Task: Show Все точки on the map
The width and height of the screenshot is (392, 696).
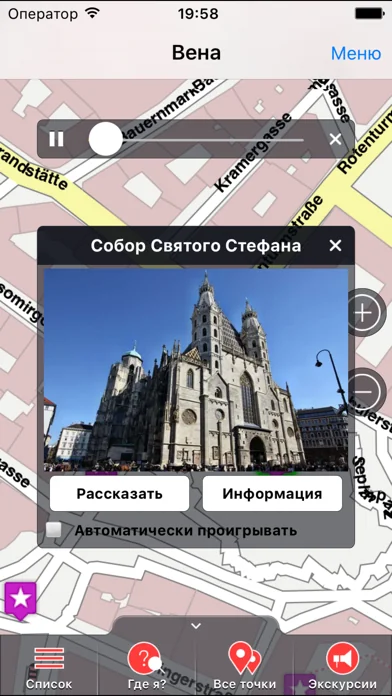Action: point(245,666)
